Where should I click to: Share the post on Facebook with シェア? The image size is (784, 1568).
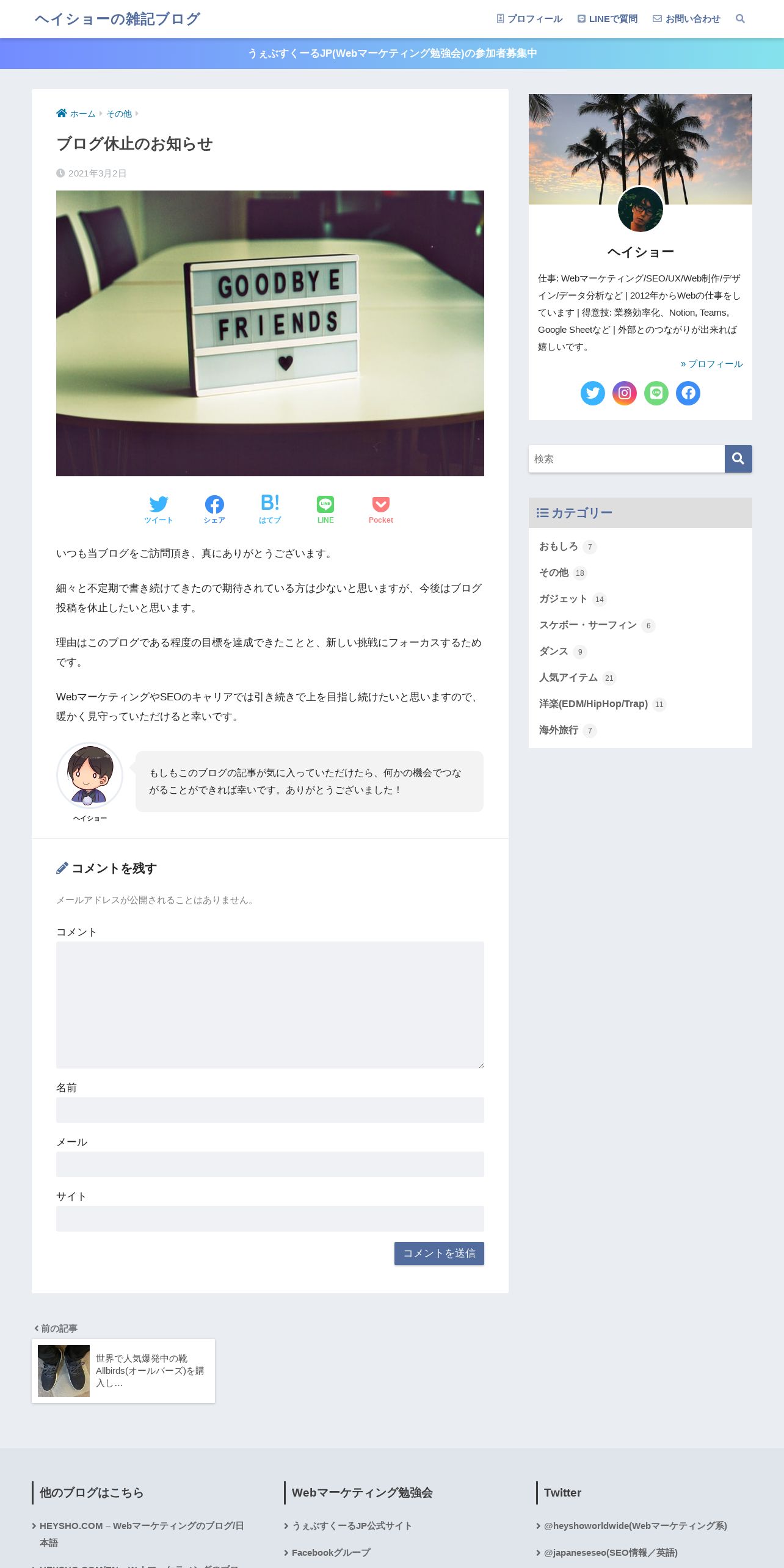point(214,510)
